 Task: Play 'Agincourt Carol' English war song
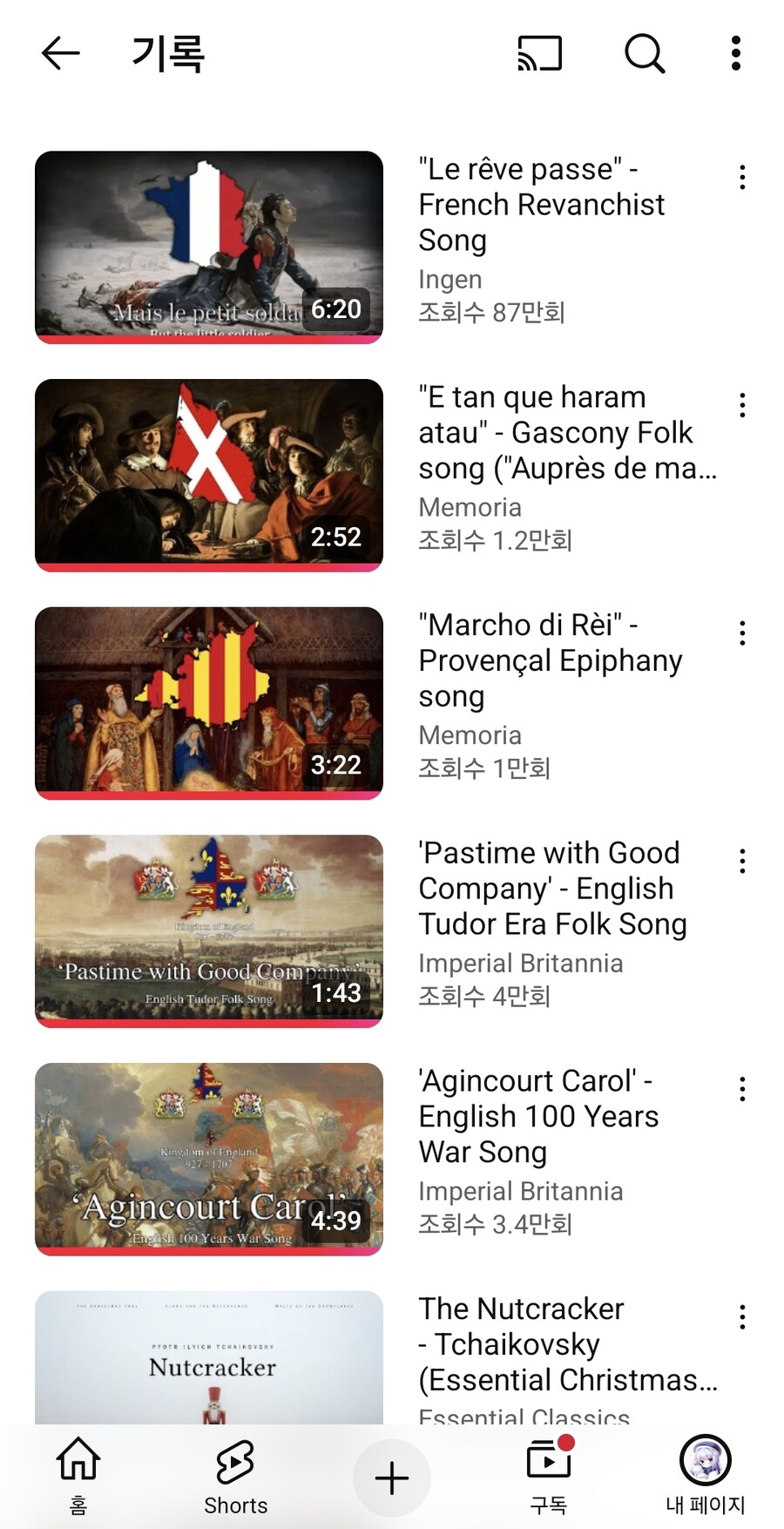point(209,1159)
